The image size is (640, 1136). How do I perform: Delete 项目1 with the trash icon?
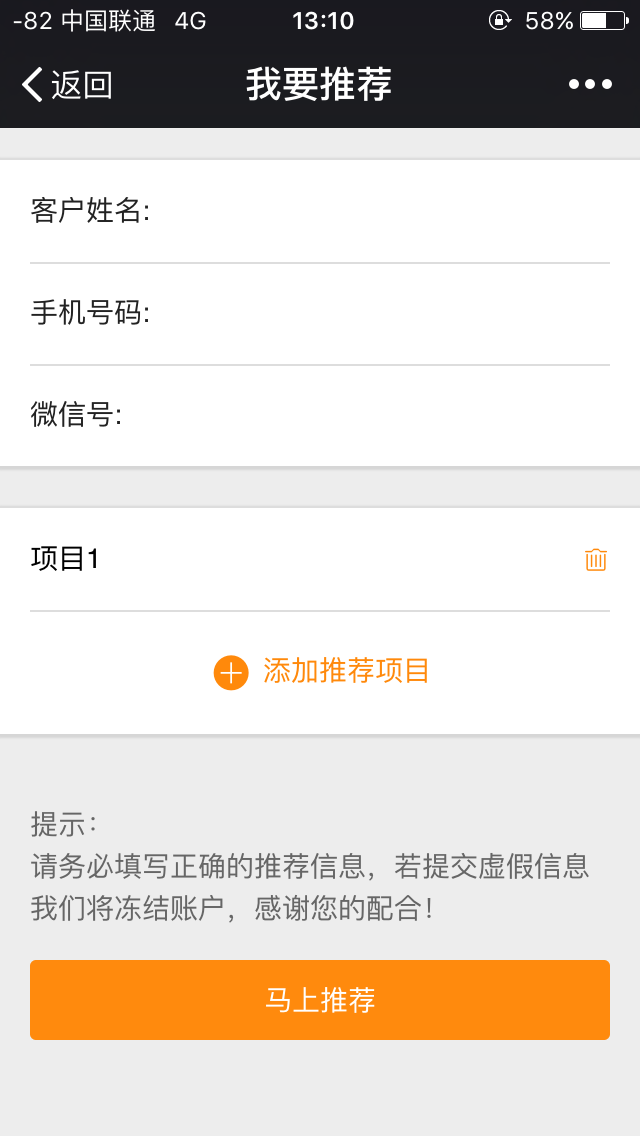coord(596,560)
